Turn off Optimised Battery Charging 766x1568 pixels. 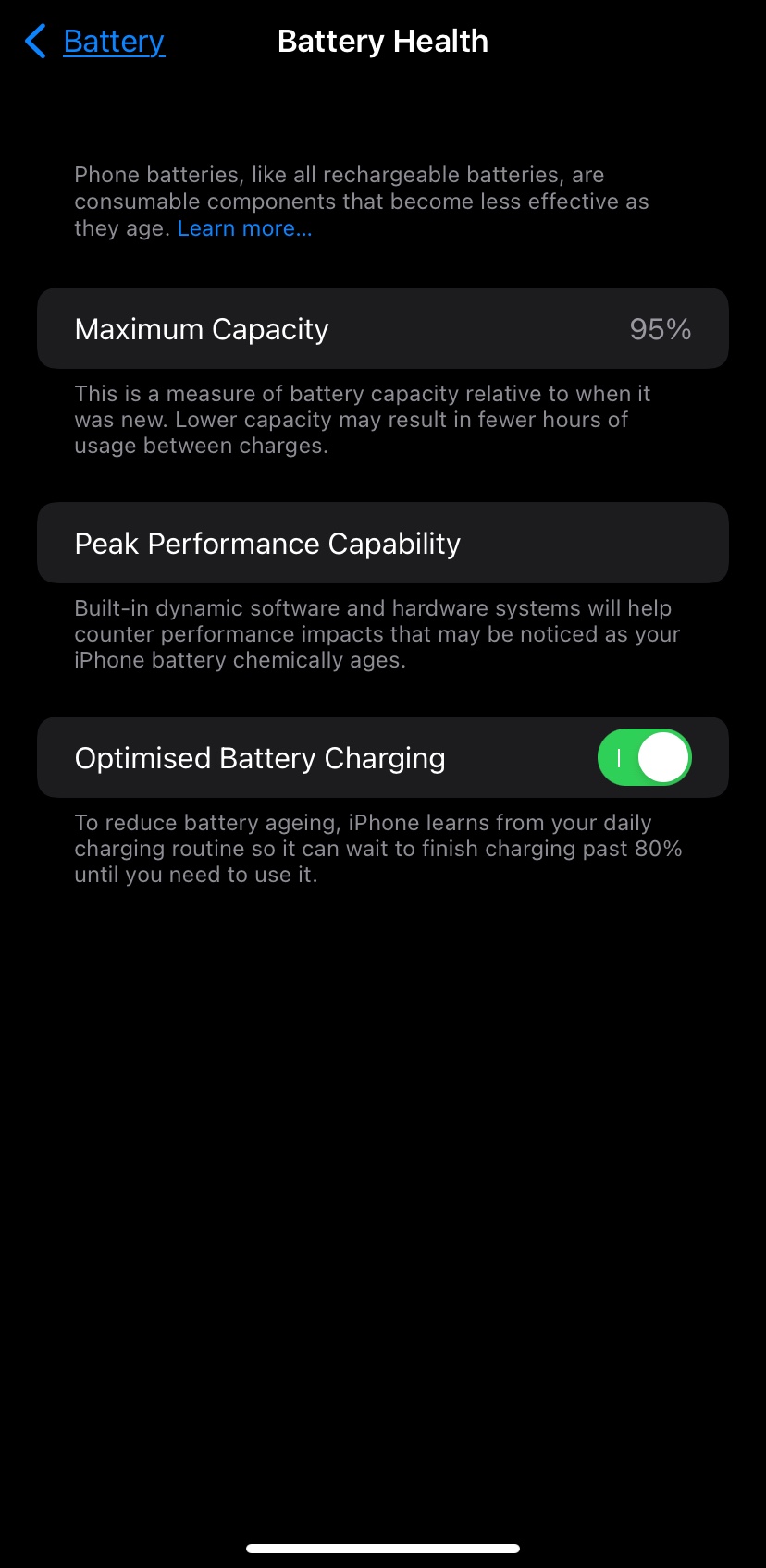click(x=644, y=757)
